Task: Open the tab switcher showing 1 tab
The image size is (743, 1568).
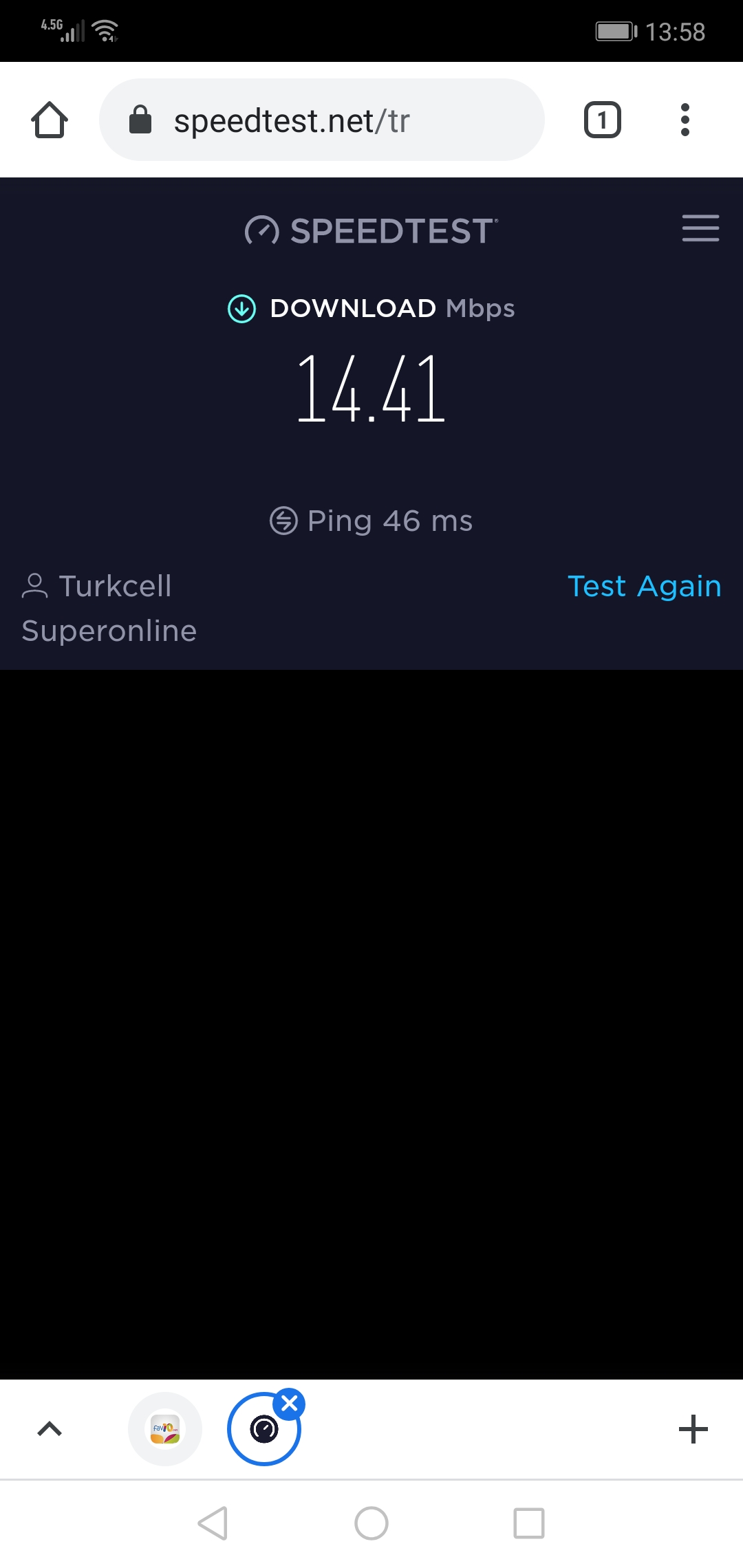Action: [x=602, y=120]
